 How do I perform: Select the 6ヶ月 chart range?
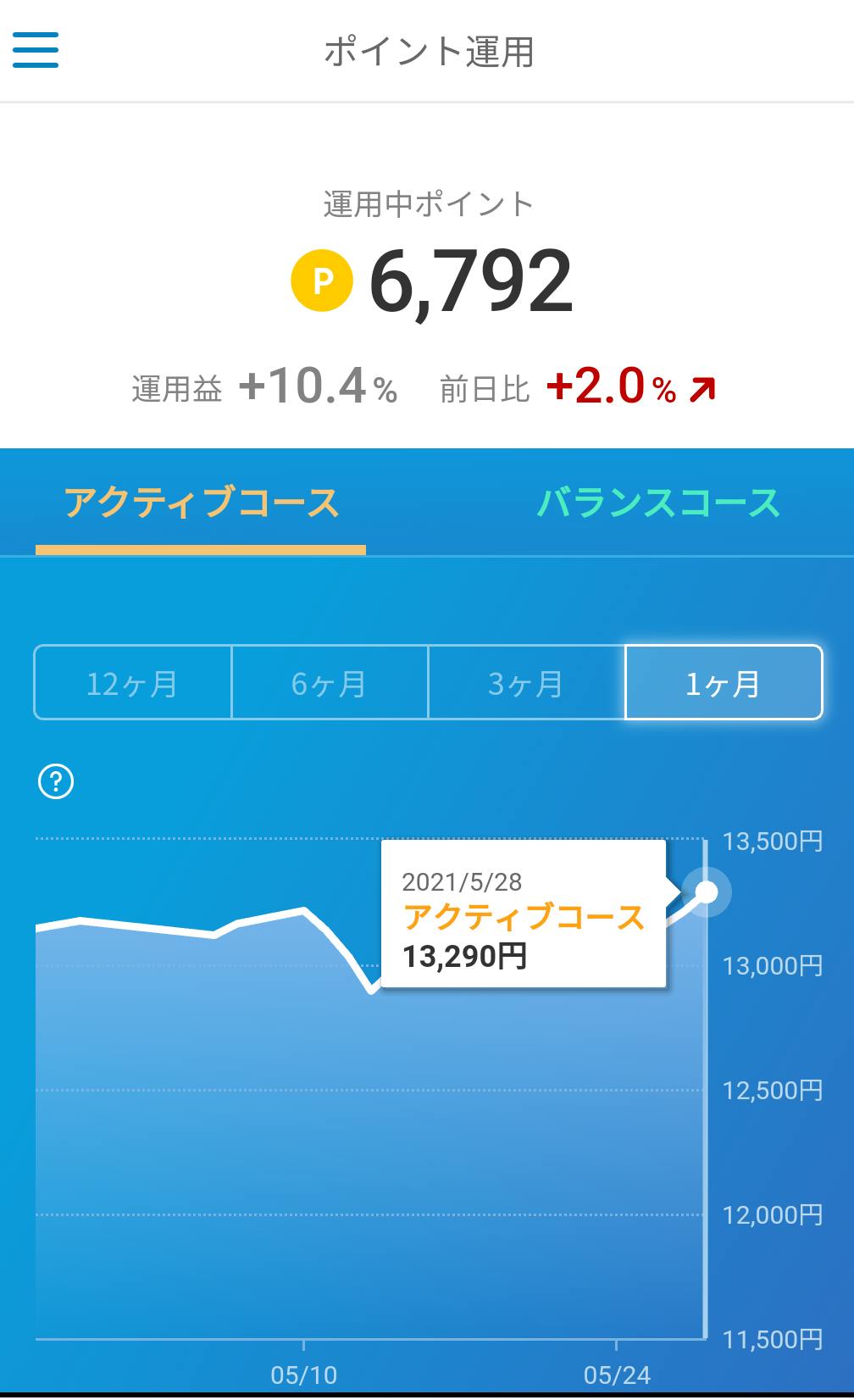coord(330,683)
